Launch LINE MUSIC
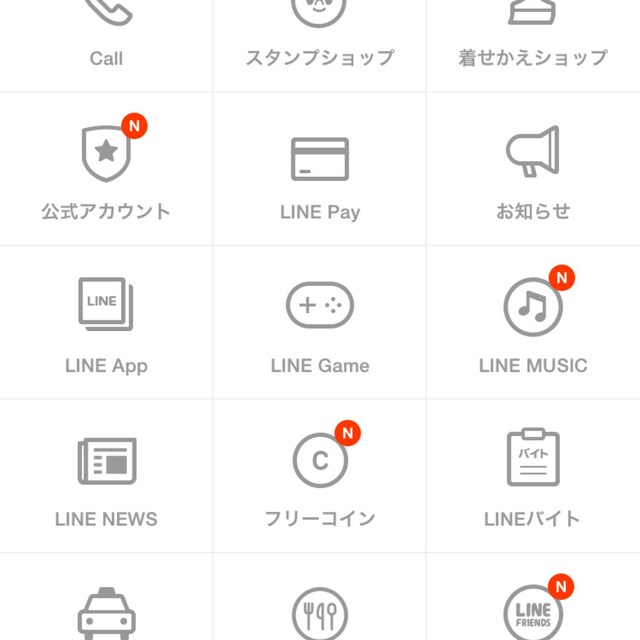The width and height of the screenshot is (640, 640). pyautogui.click(x=532, y=322)
